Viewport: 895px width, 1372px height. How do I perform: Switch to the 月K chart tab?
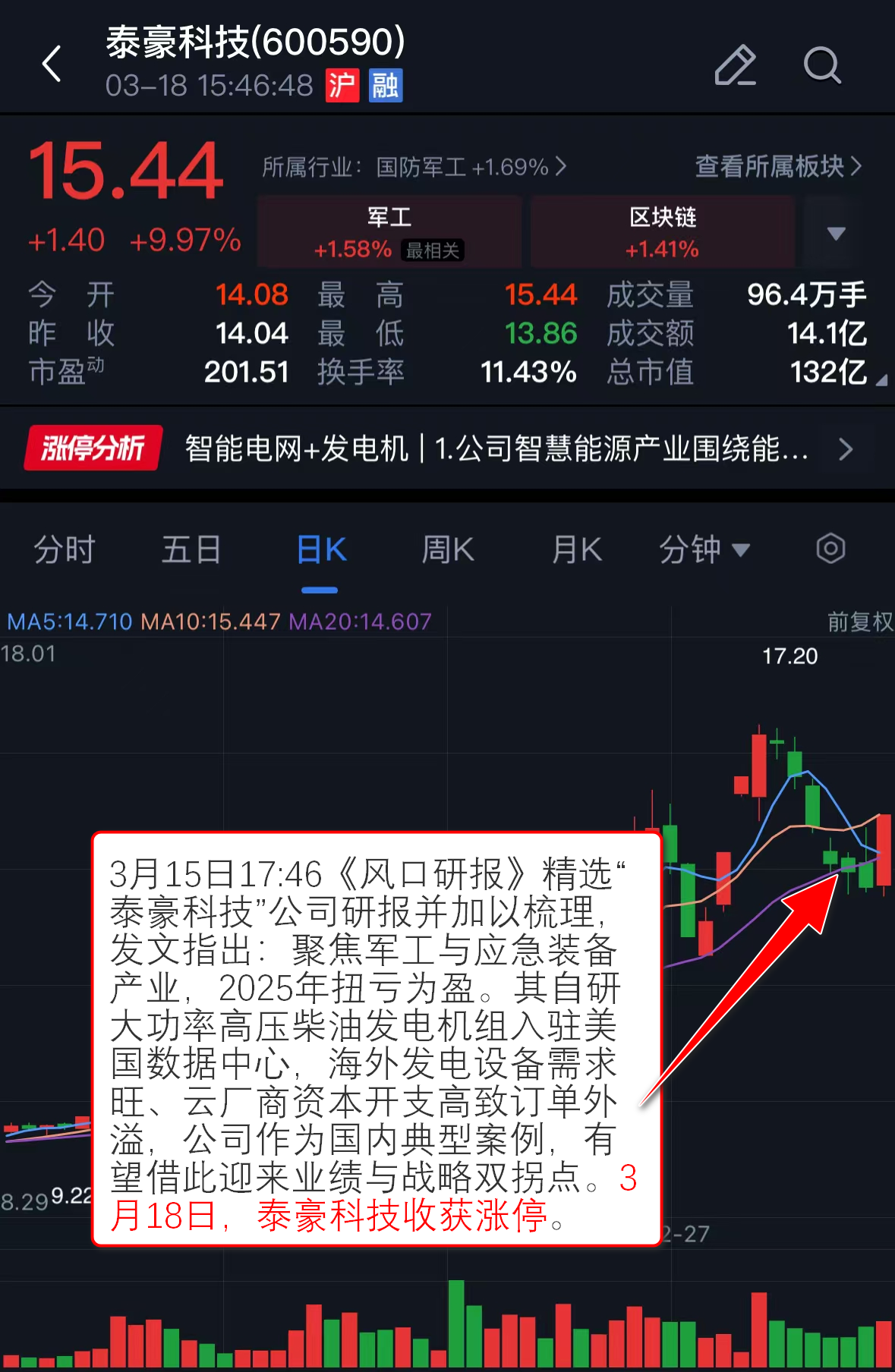[577, 549]
